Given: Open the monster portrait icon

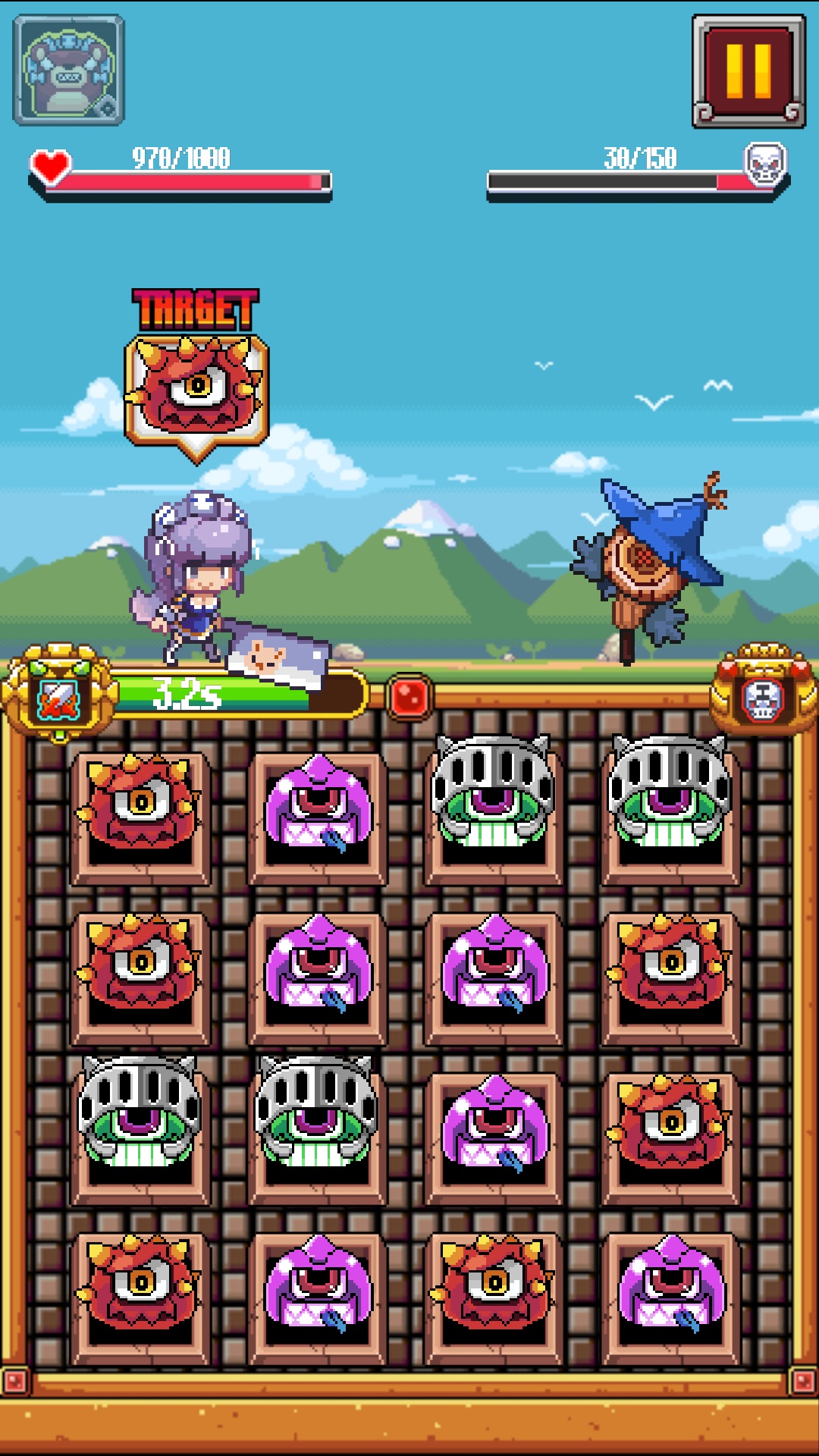Looking at the screenshot, I should tap(68, 70).
